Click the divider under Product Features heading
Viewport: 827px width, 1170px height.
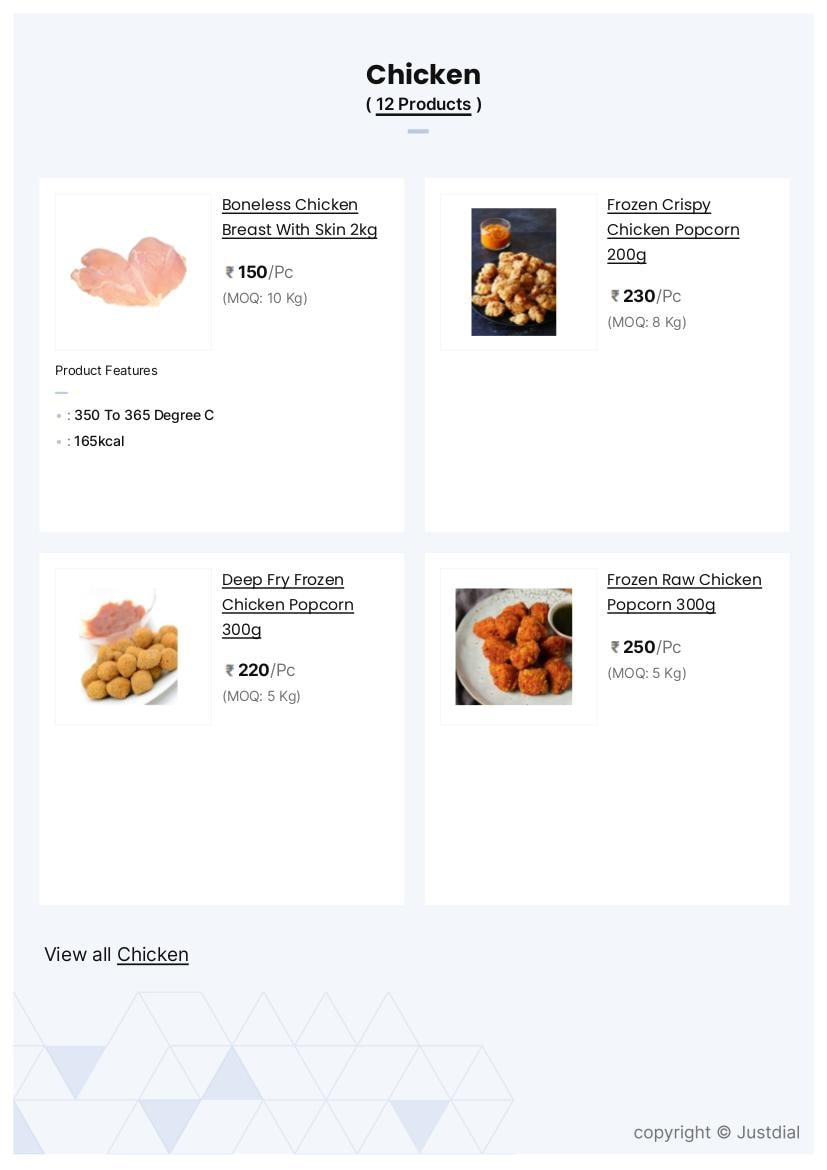click(61, 392)
